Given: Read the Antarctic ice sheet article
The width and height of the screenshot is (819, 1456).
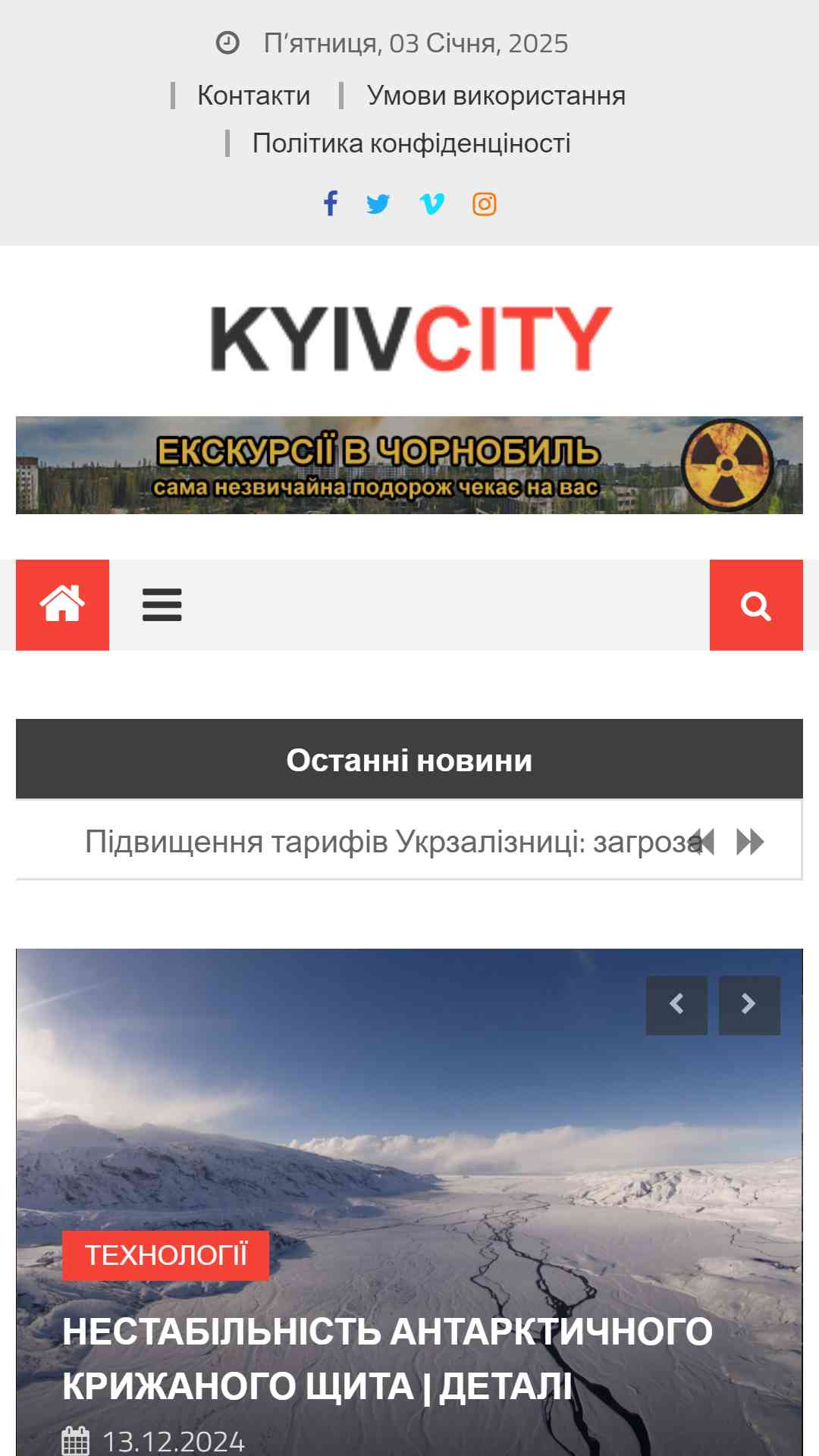Looking at the screenshot, I should click(x=388, y=1358).
